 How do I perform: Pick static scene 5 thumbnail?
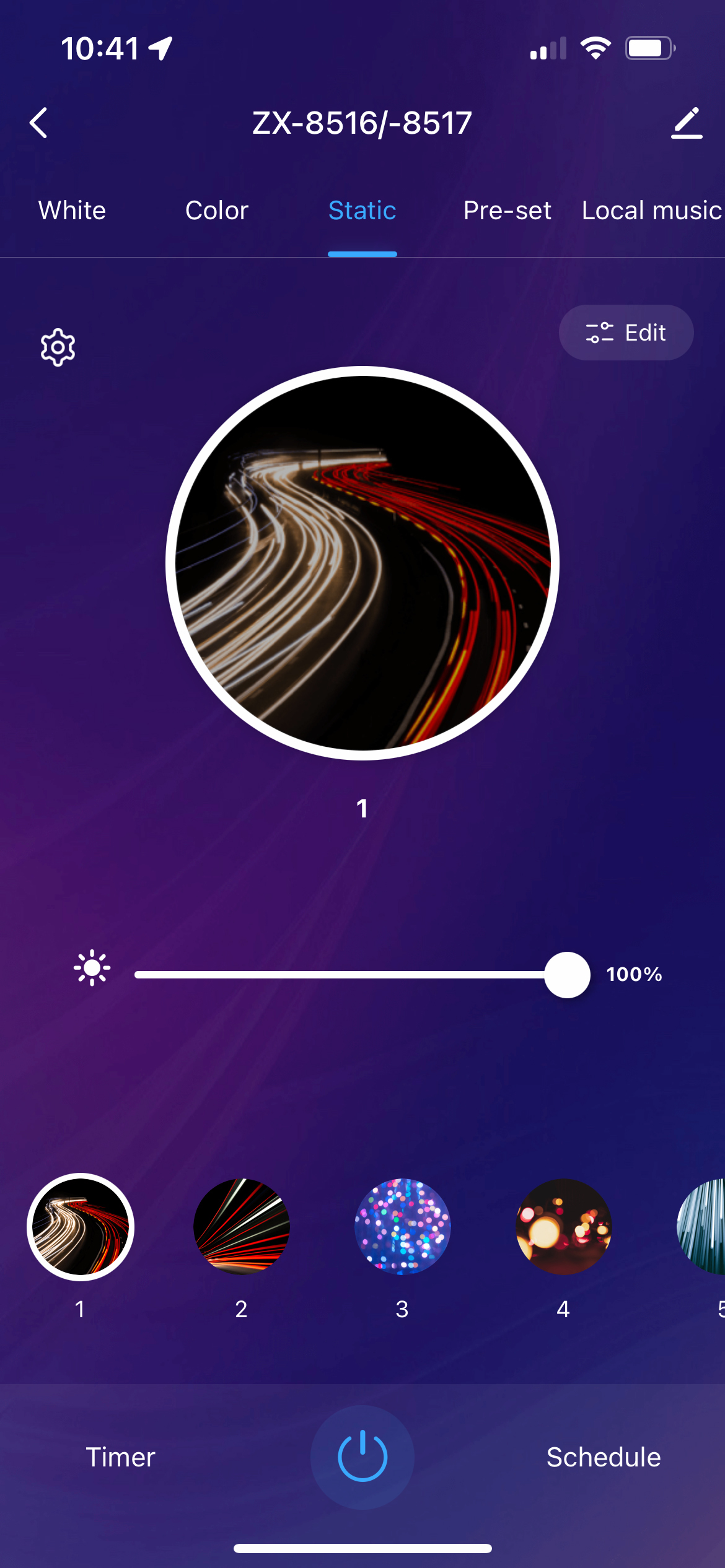703,1227
